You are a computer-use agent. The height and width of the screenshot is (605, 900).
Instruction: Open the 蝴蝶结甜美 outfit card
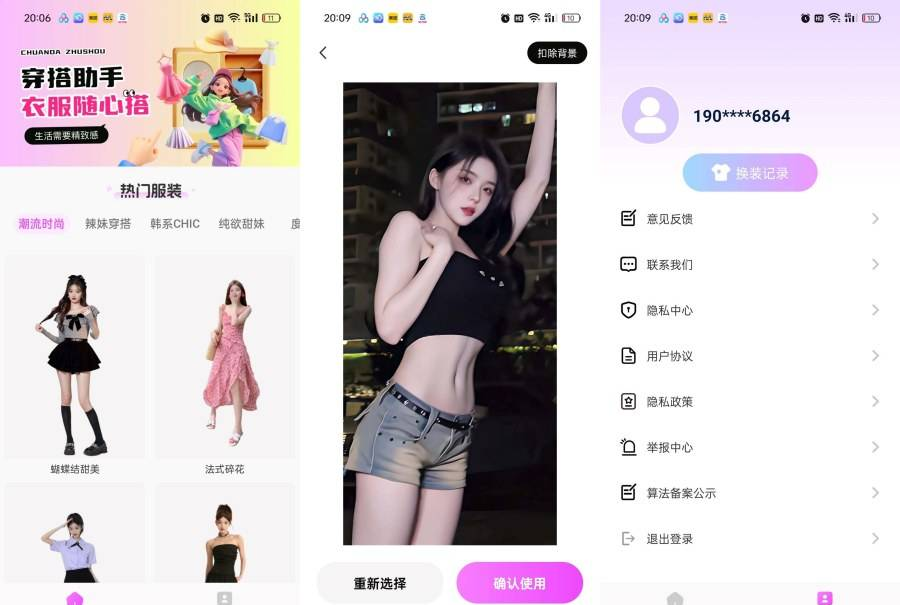pos(75,365)
